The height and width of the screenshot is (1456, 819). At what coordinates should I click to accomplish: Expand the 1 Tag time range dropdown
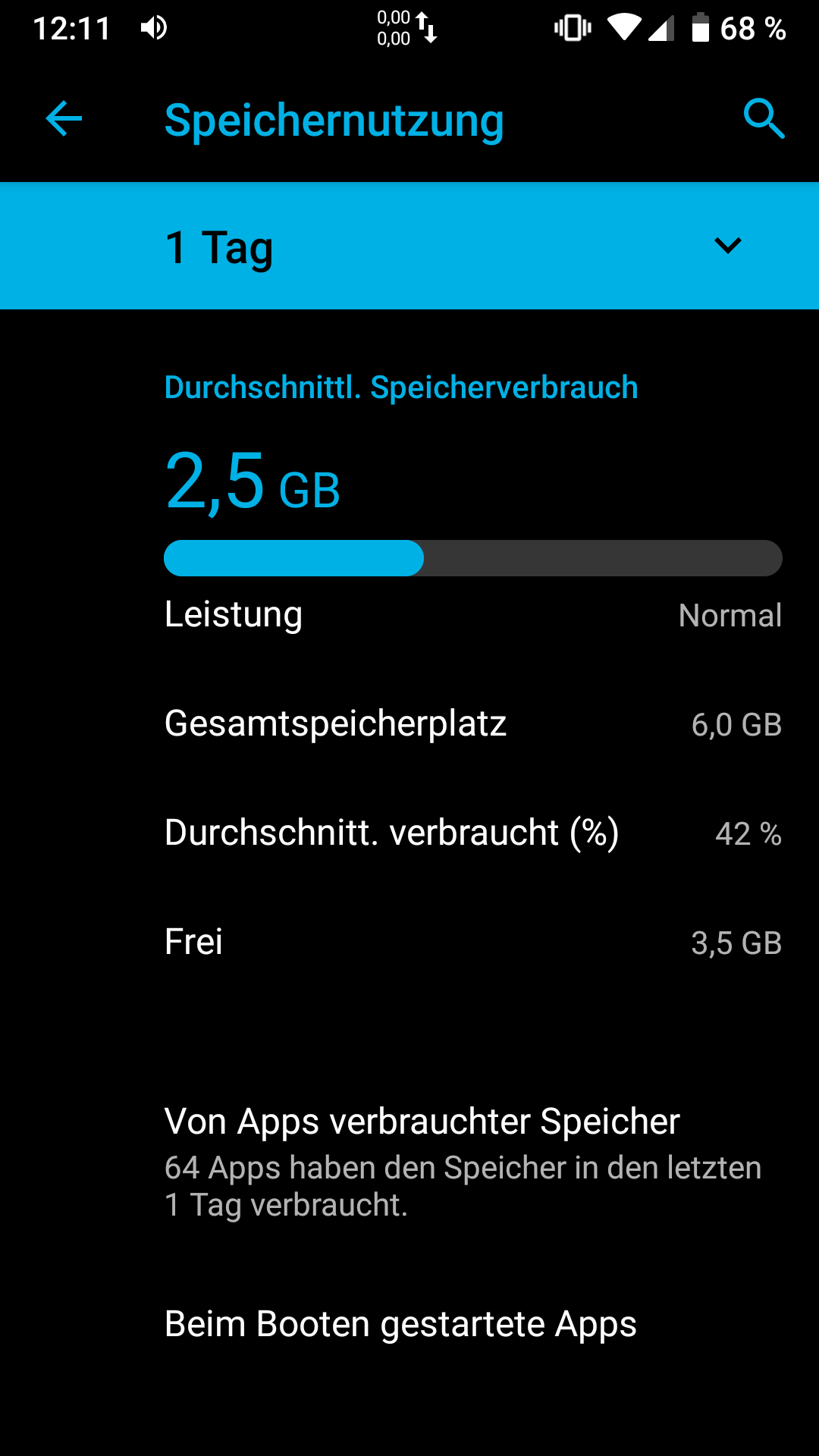(x=726, y=246)
